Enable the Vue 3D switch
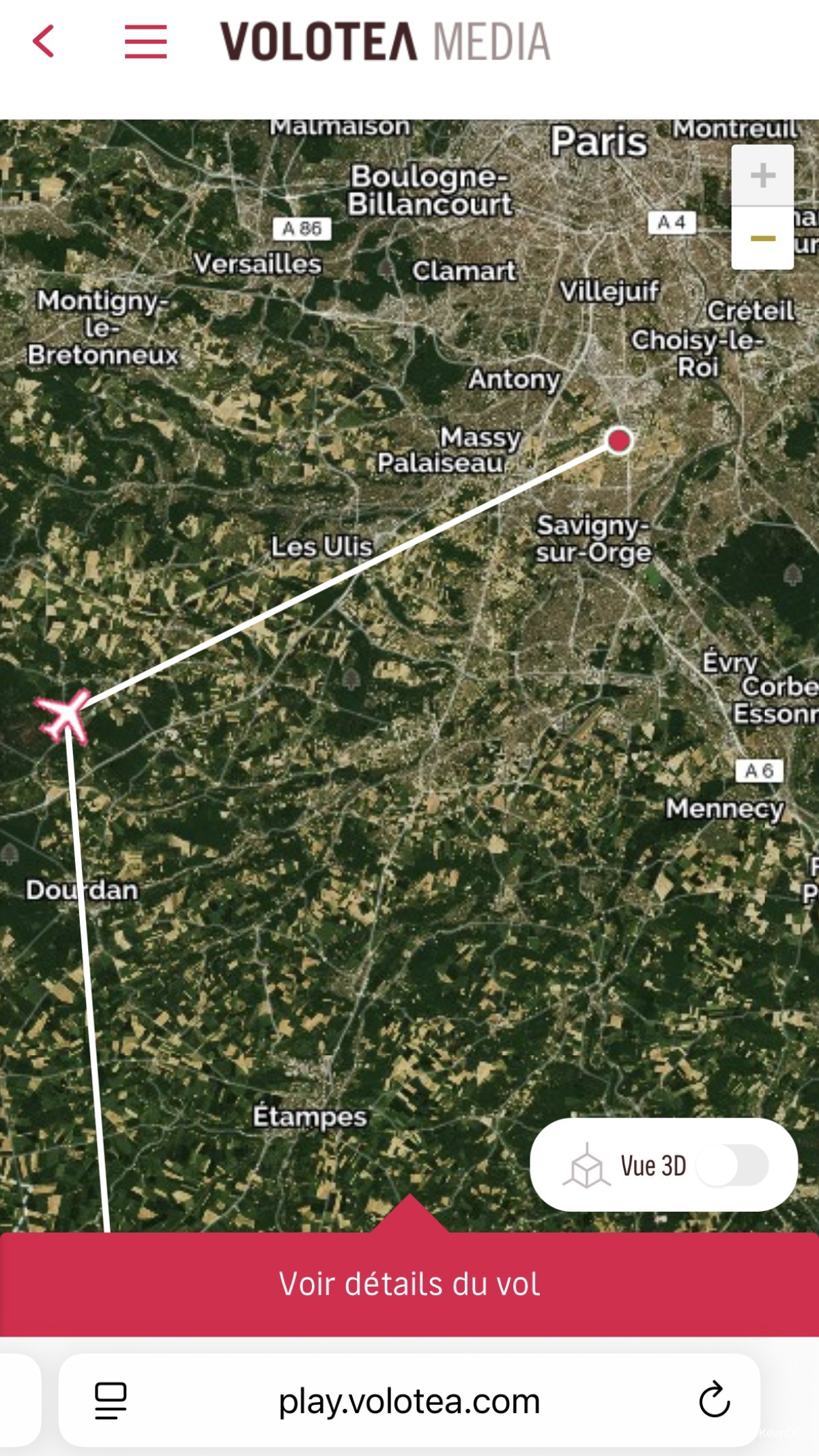819x1456 pixels. [x=732, y=1165]
